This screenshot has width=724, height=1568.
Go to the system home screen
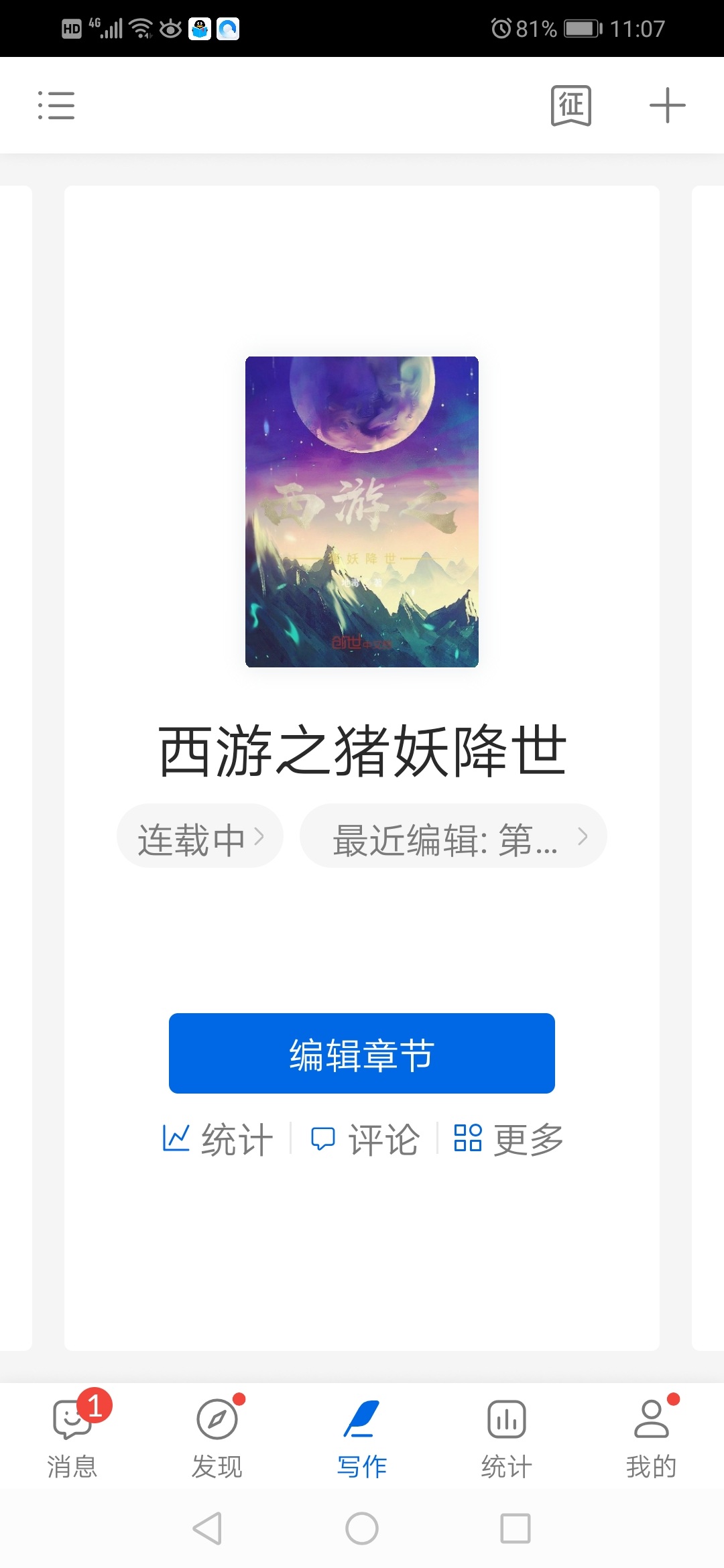362,1528
